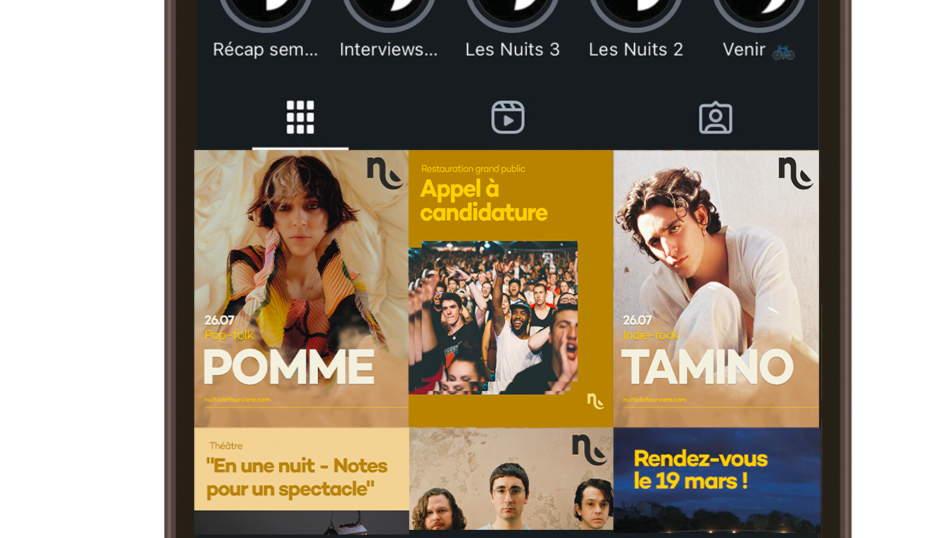
Task: Switch to the Reels tab
Action: (x=508, y=117)
